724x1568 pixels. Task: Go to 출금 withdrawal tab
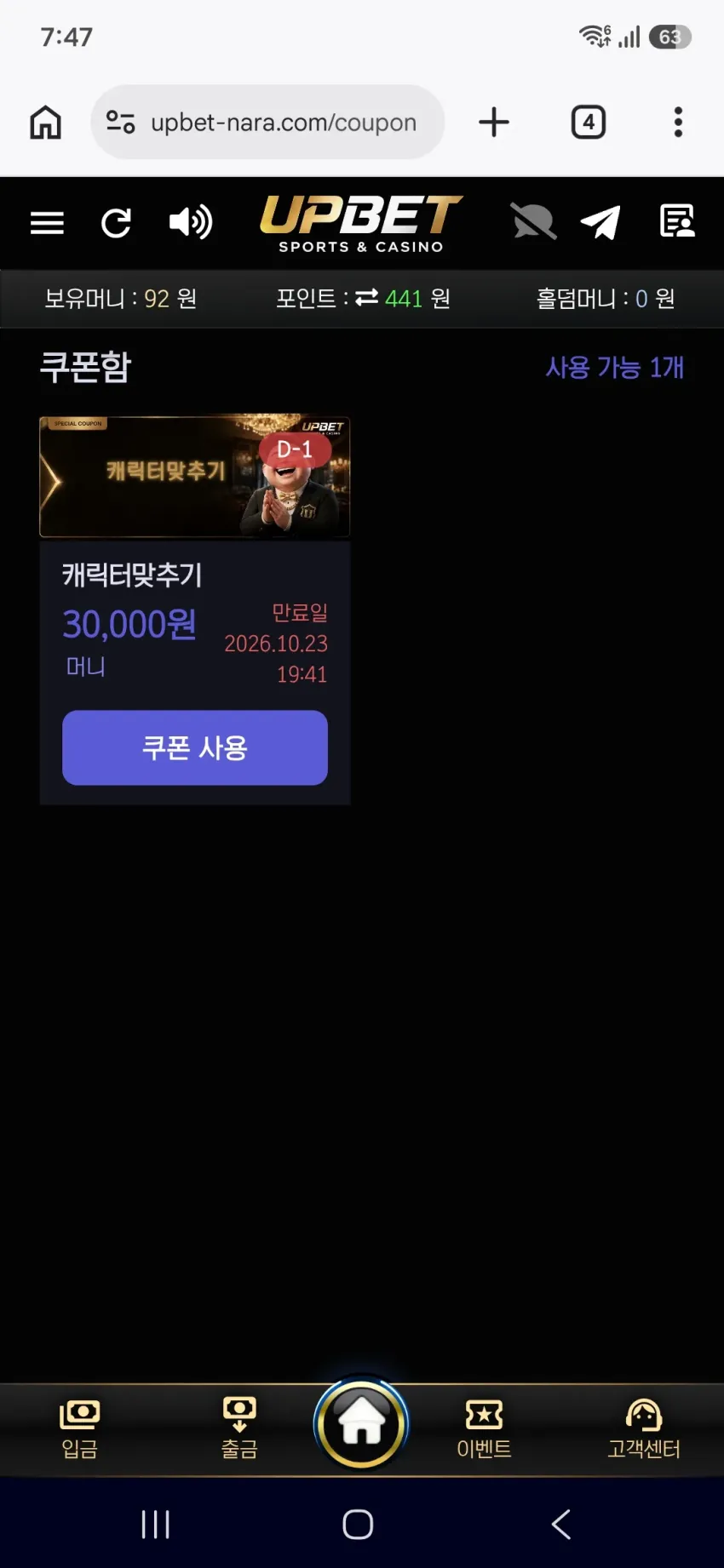click(x=239, y=1430)
